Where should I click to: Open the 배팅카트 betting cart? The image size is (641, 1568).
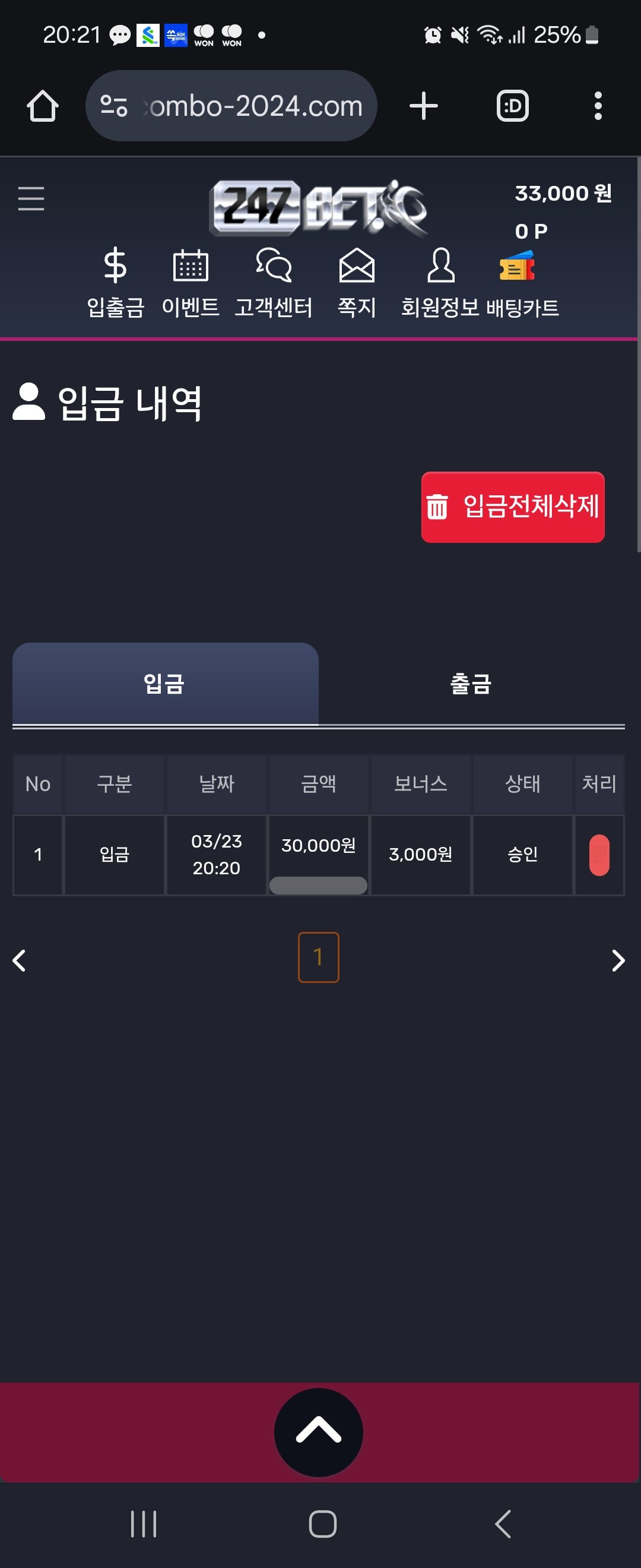click(x=521, y=283)
